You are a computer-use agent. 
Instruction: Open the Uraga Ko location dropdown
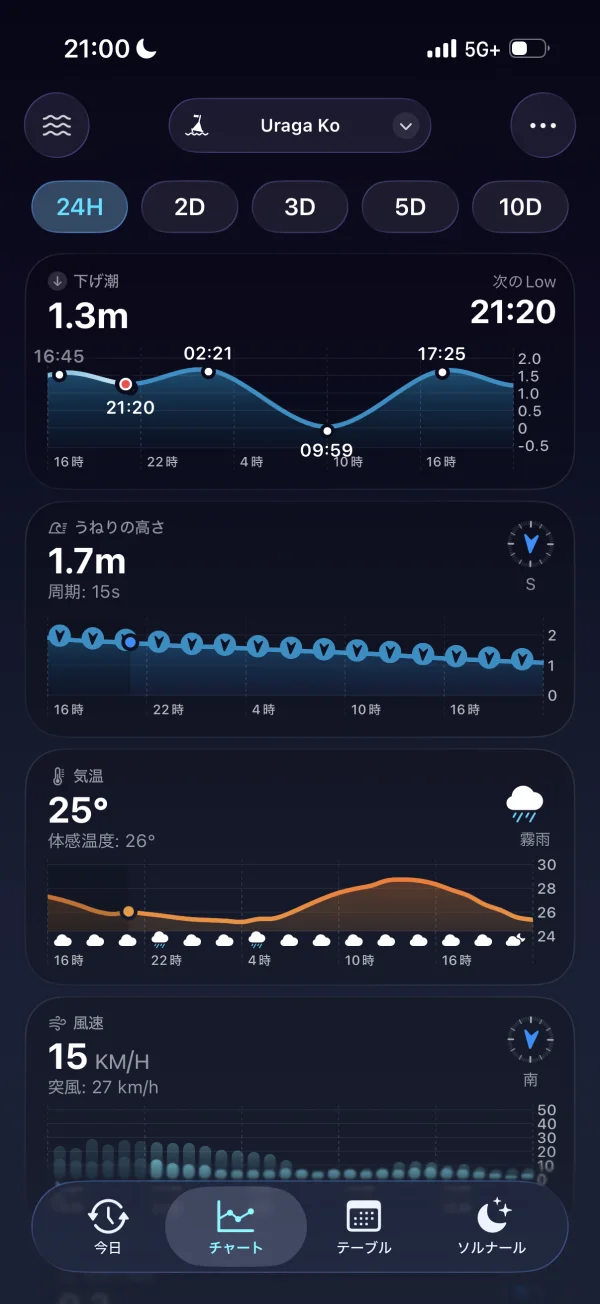tap(300, 126)
